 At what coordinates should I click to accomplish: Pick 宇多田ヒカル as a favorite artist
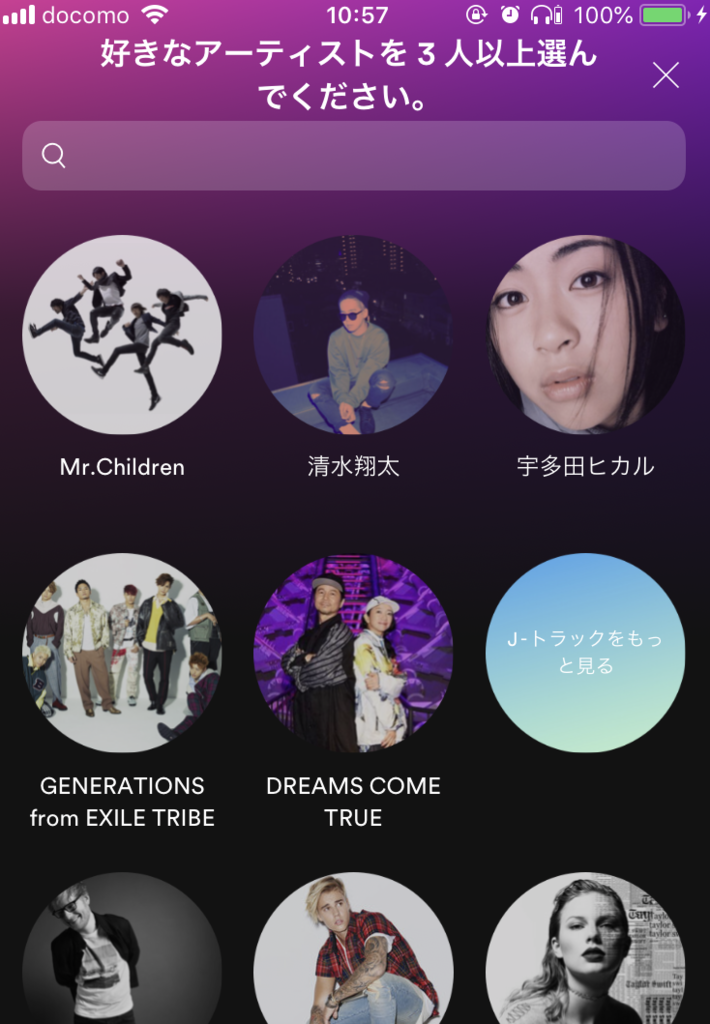coord(586,335)
